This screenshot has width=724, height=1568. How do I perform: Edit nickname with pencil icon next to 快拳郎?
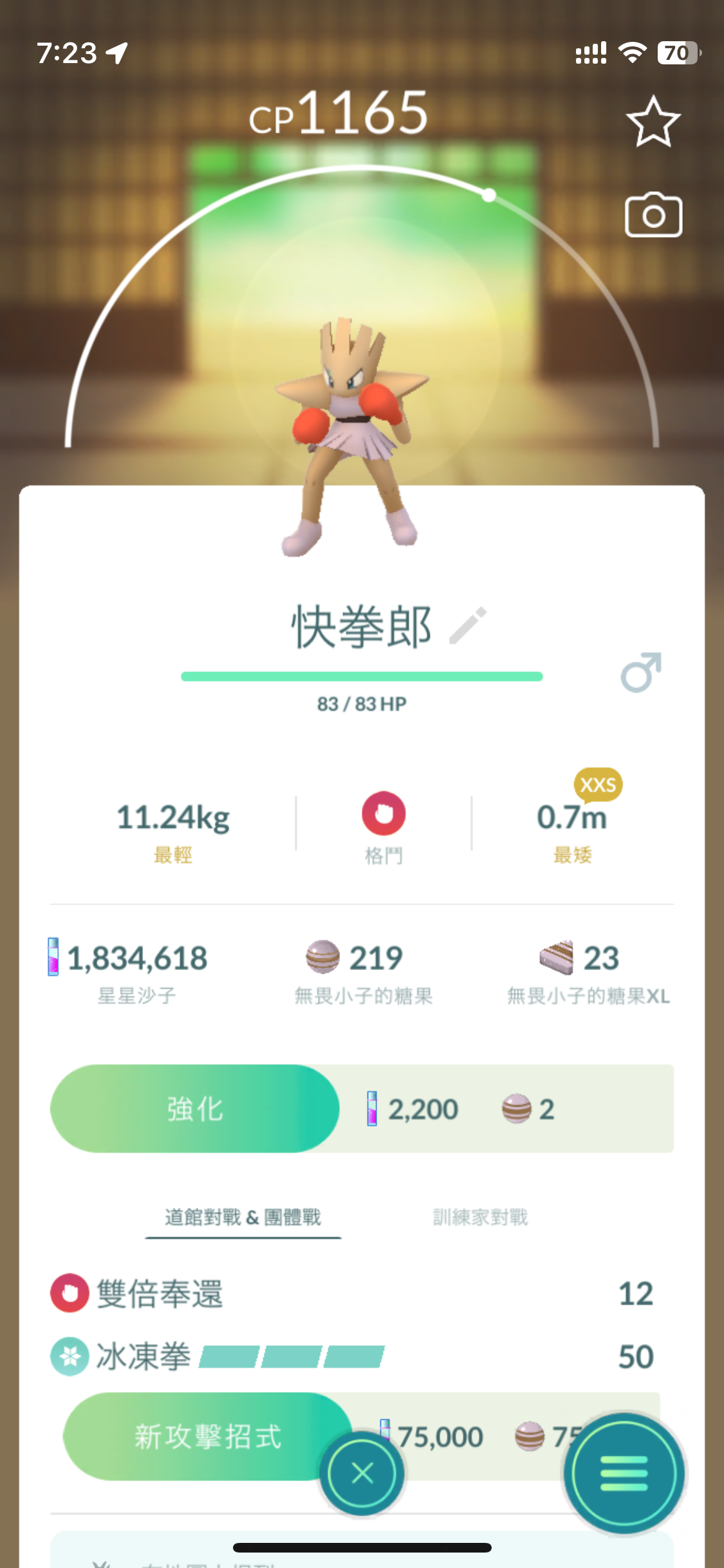pos(468,625)
